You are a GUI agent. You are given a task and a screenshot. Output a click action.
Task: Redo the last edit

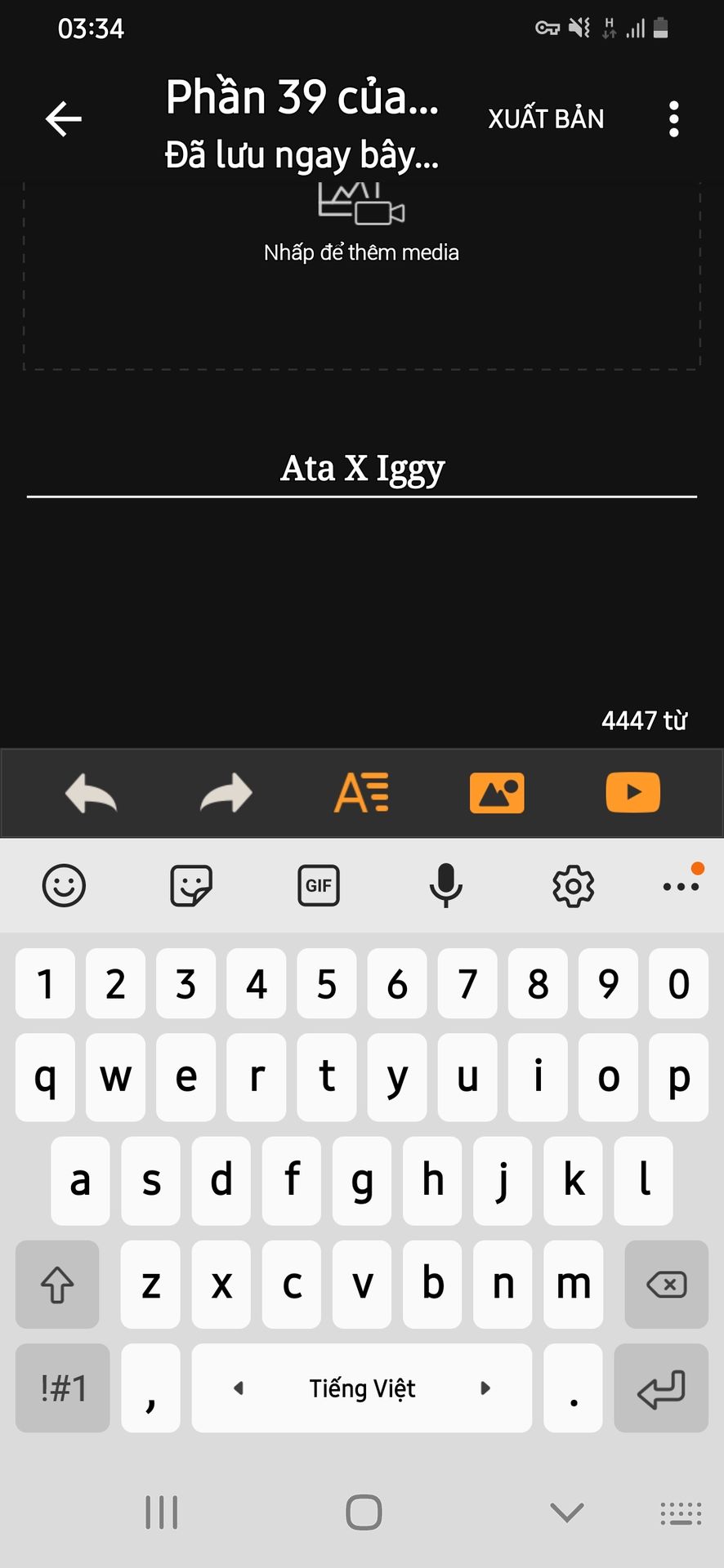click(x=226, y=793)
